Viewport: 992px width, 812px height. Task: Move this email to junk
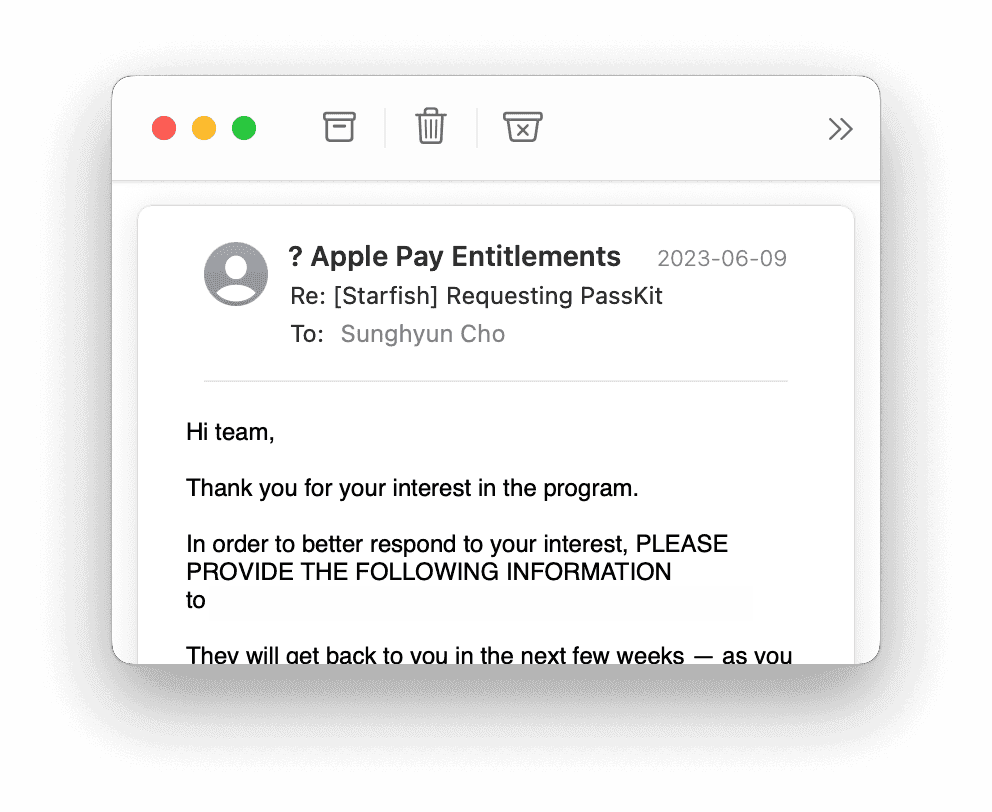pyautogui.click(x=522, y=128)
